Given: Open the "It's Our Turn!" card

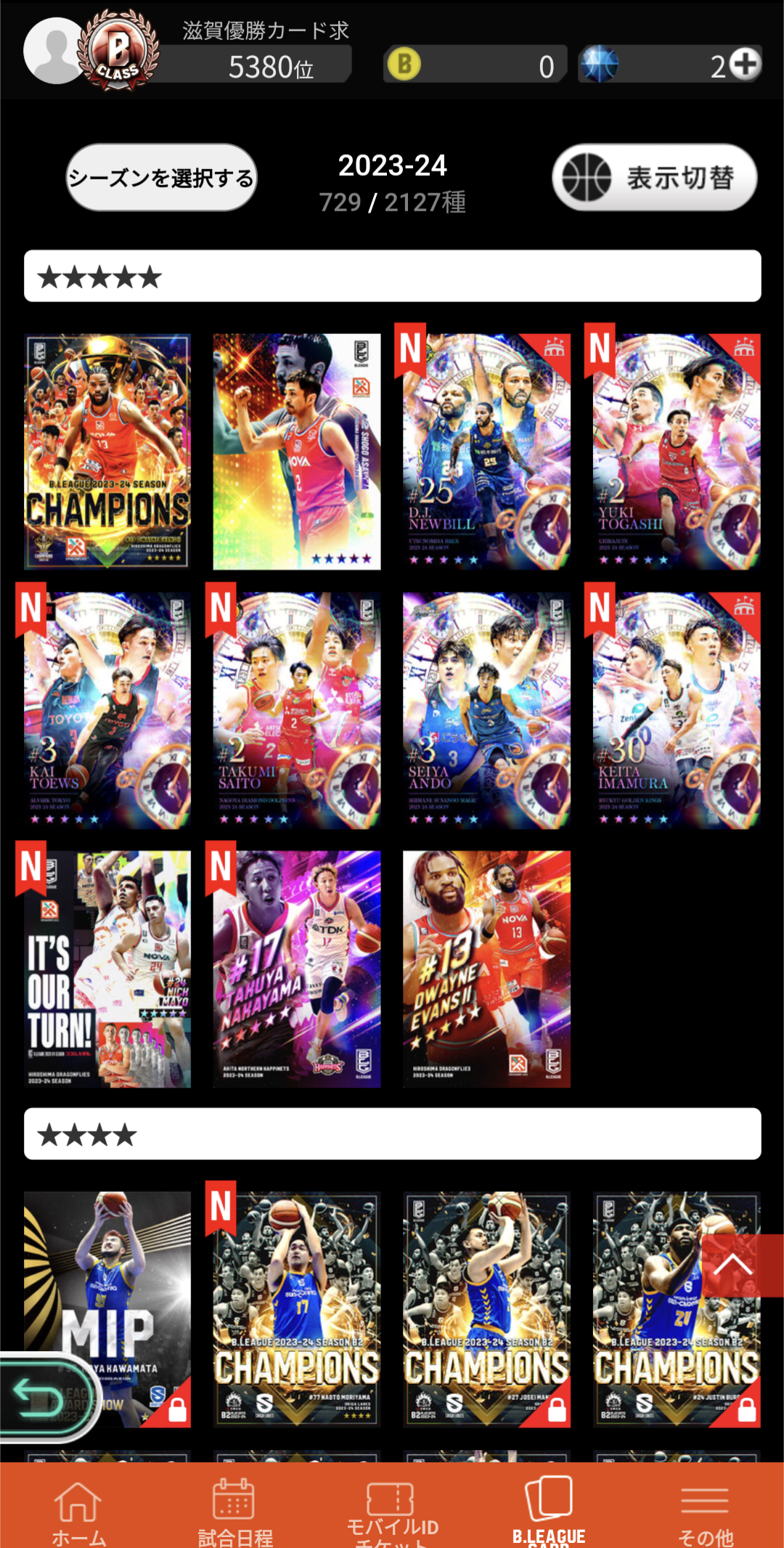Looking at the screenshot, I should 107,969.
